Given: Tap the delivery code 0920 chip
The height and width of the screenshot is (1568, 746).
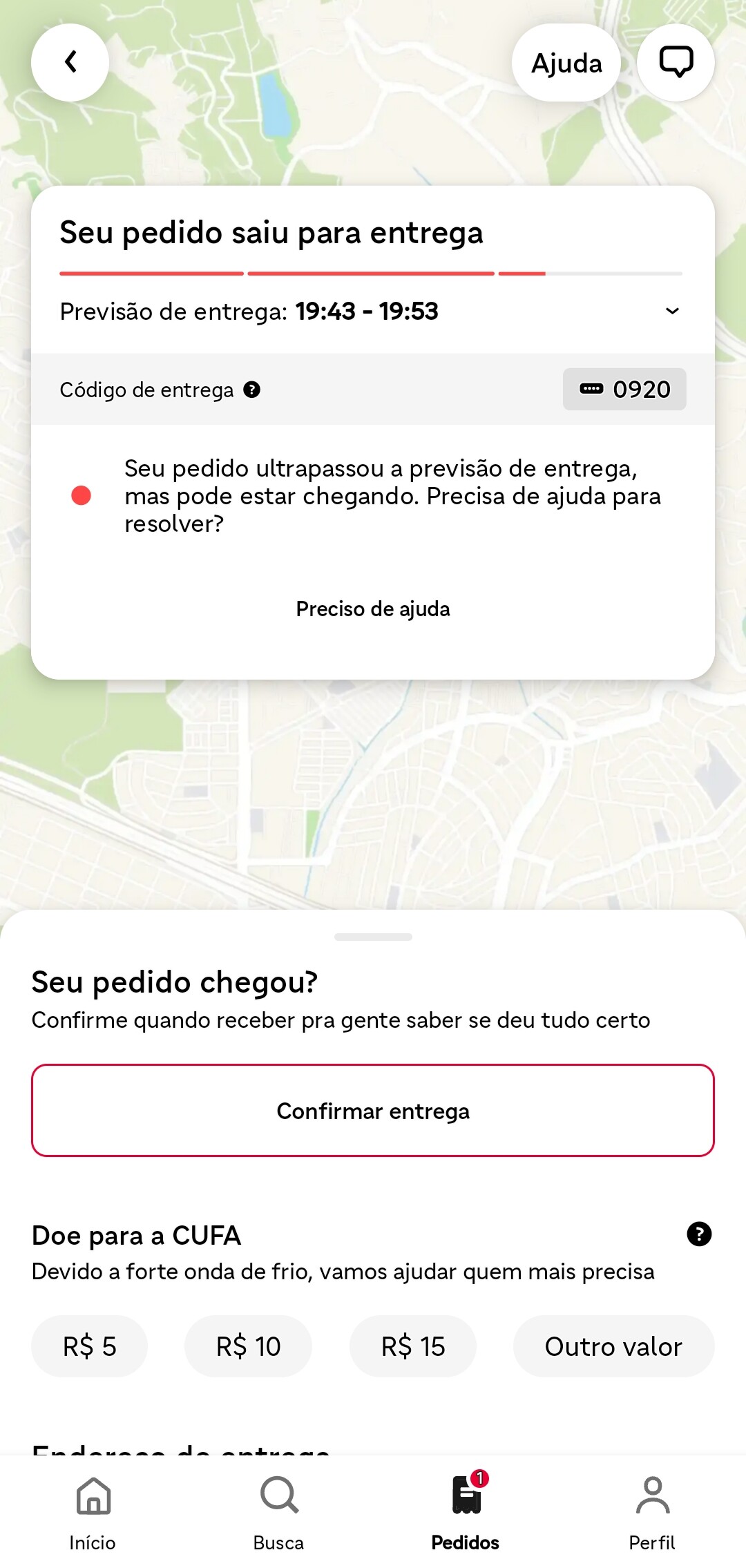Looking at the screenshot, I should pos(624,389).
